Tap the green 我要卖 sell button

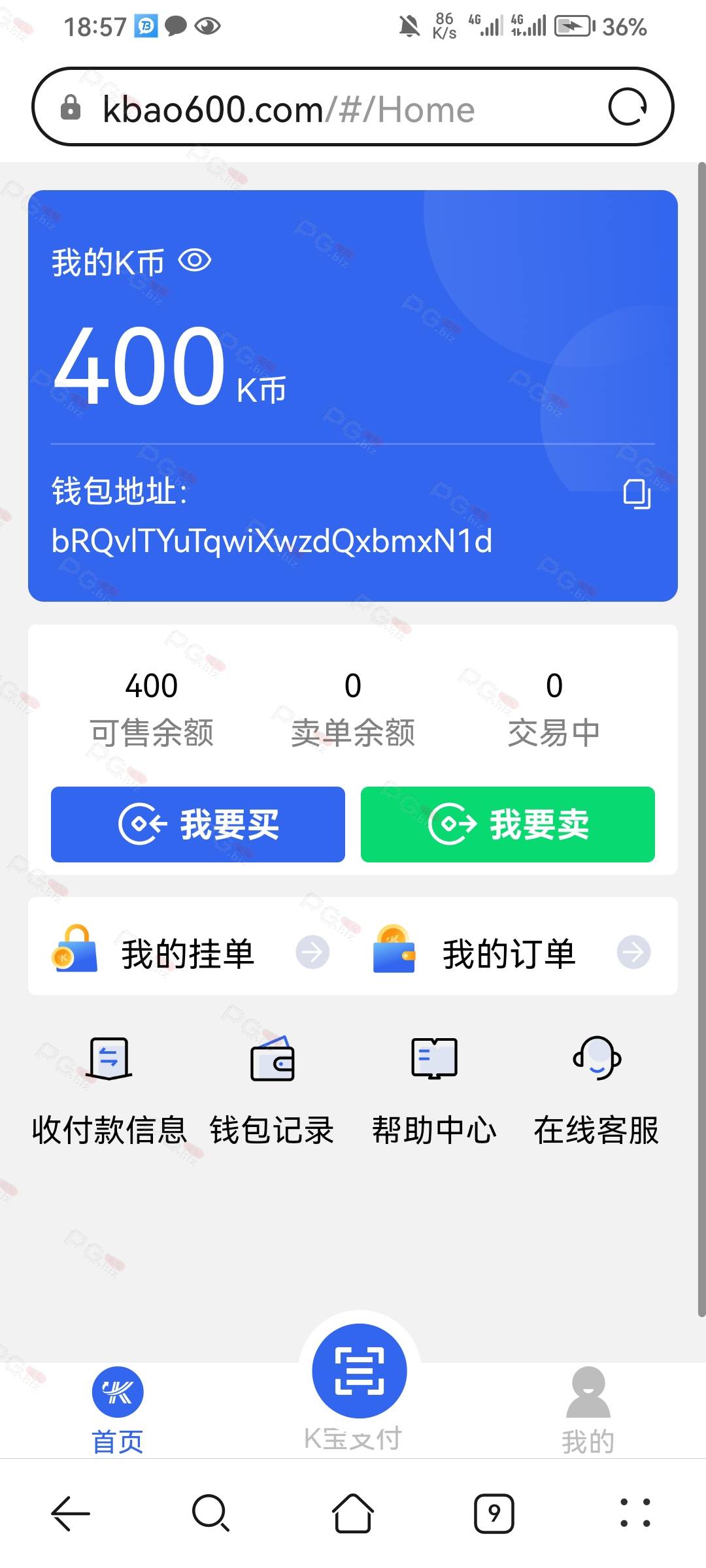click(x=508, y=825)
